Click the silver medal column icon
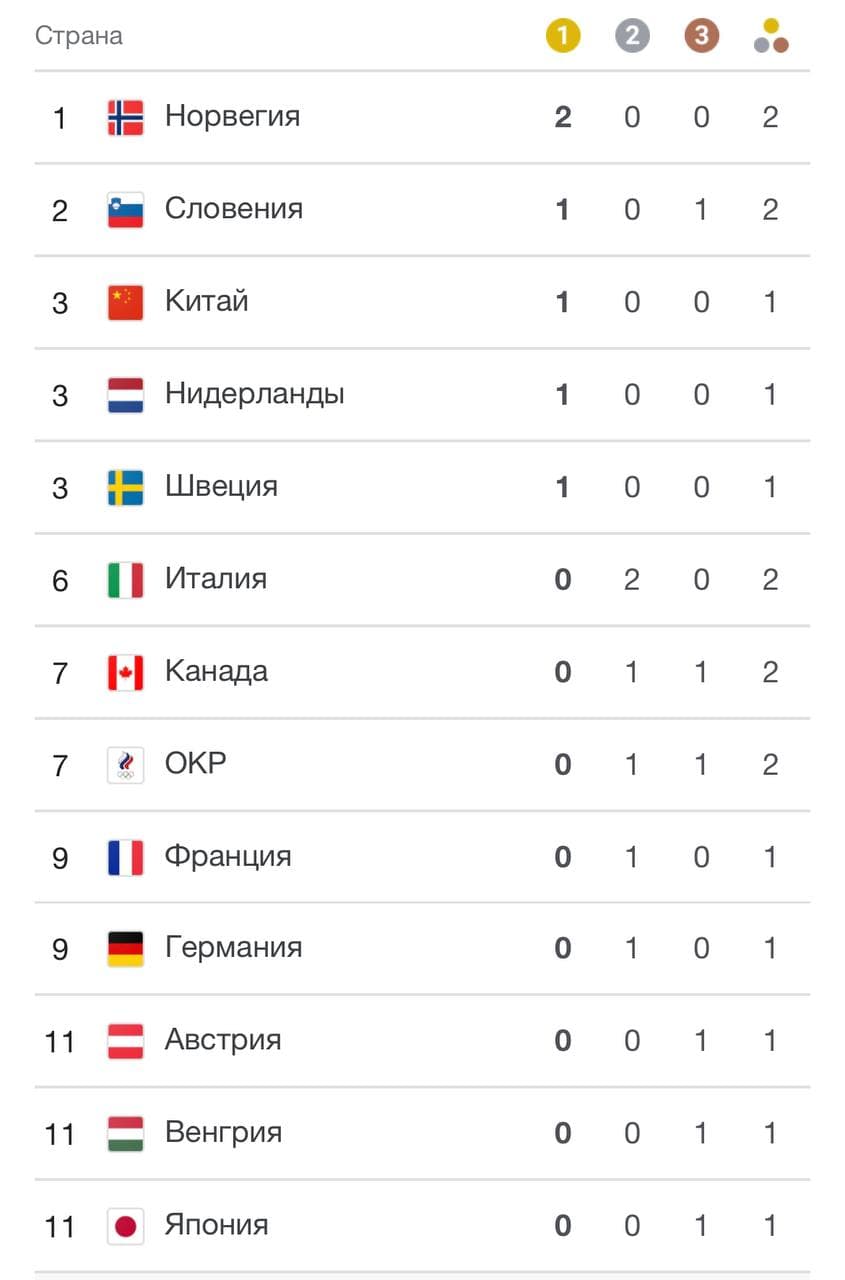This screenshot has height=1280, width=845. point(631,33)
